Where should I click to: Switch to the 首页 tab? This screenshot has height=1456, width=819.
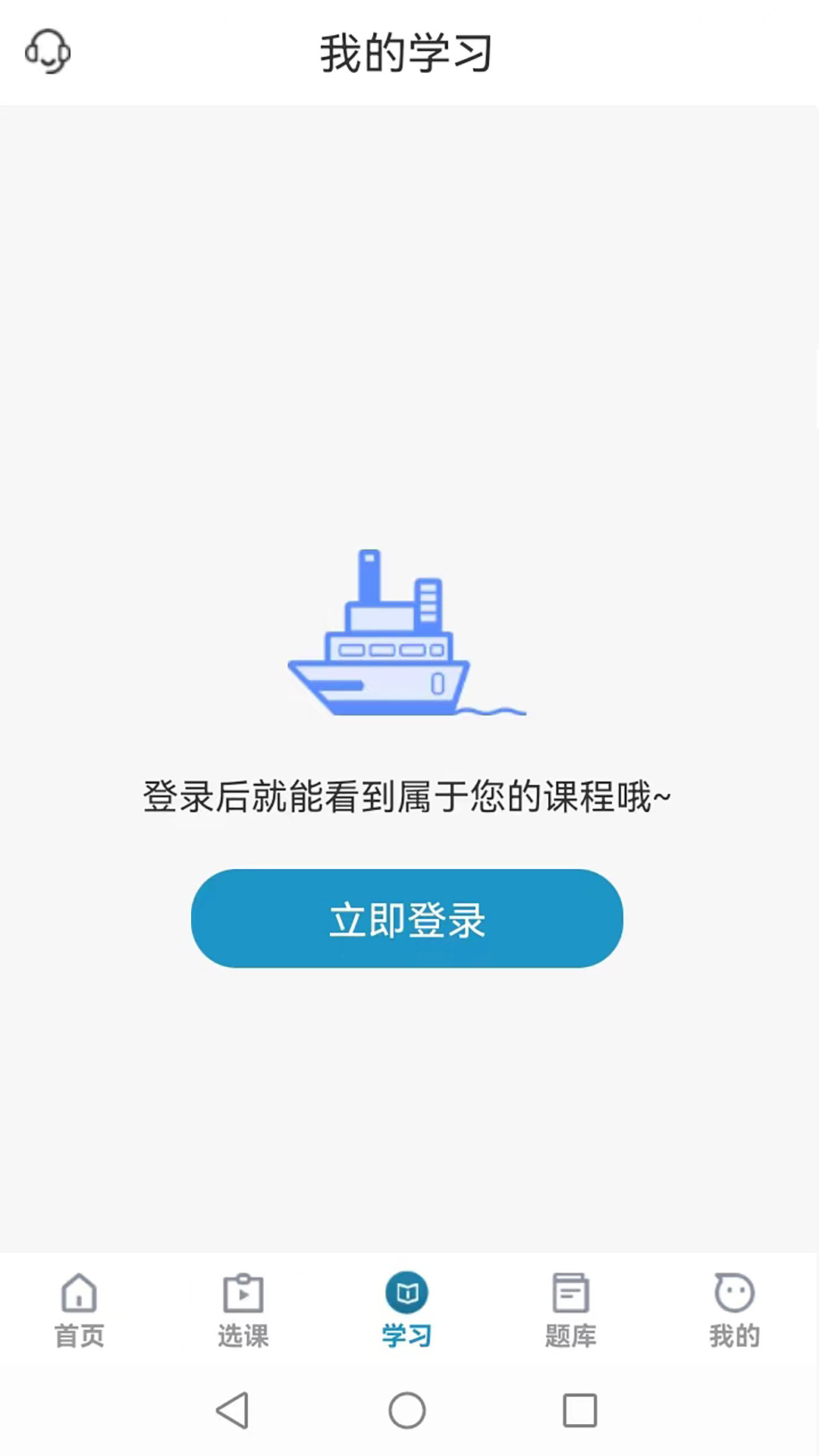[78, 1312]
